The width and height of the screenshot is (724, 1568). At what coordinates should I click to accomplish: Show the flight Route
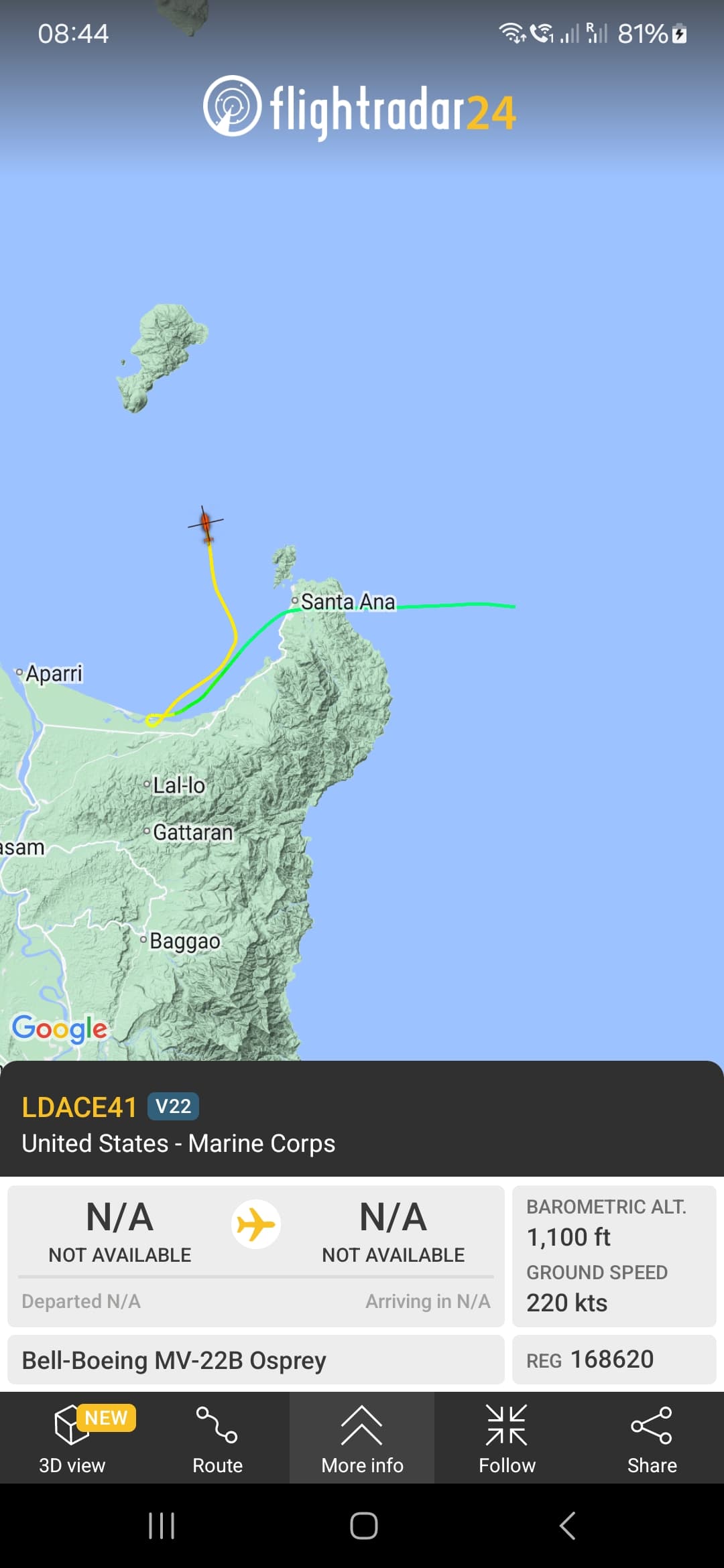[217, 1438]
